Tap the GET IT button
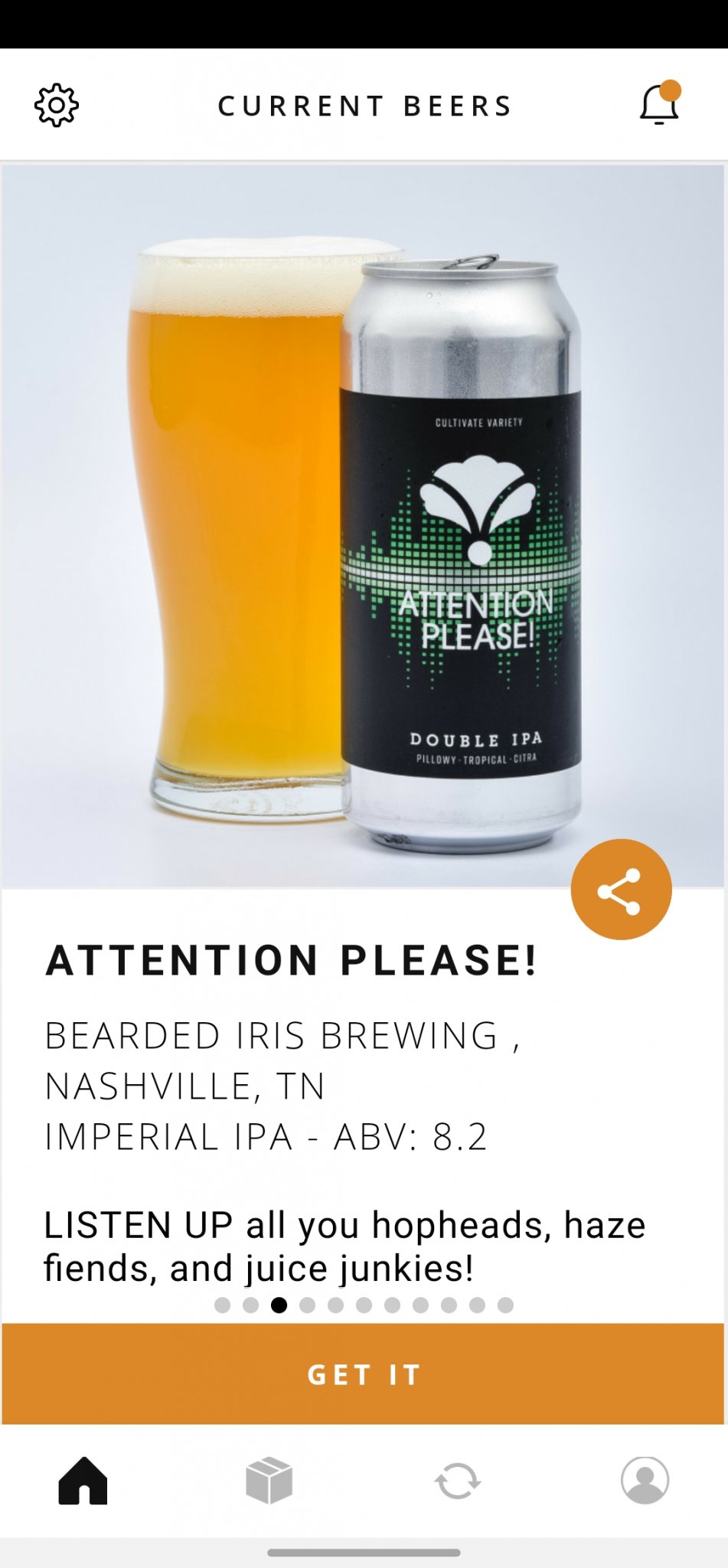 point(363,1374)
